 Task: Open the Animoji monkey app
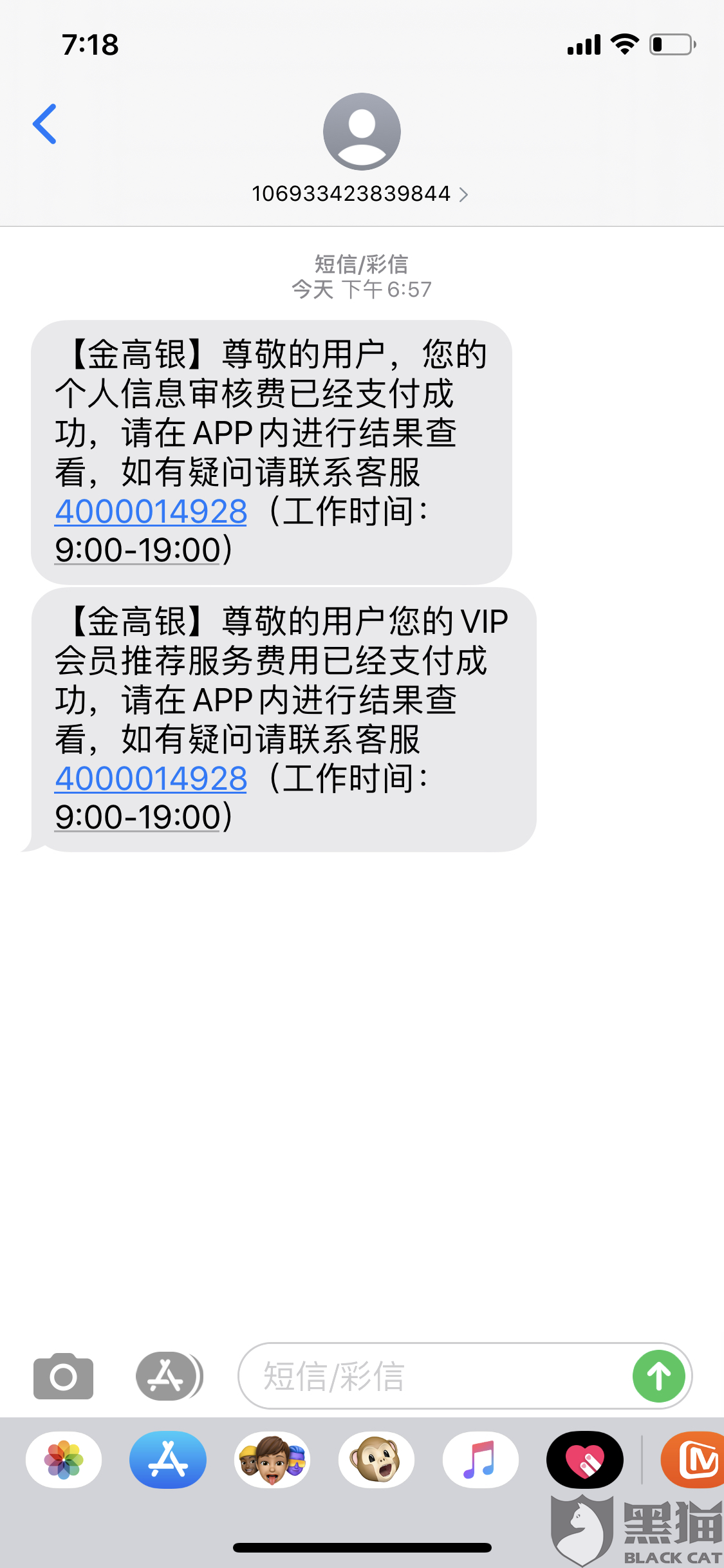tap(376, 1460)
